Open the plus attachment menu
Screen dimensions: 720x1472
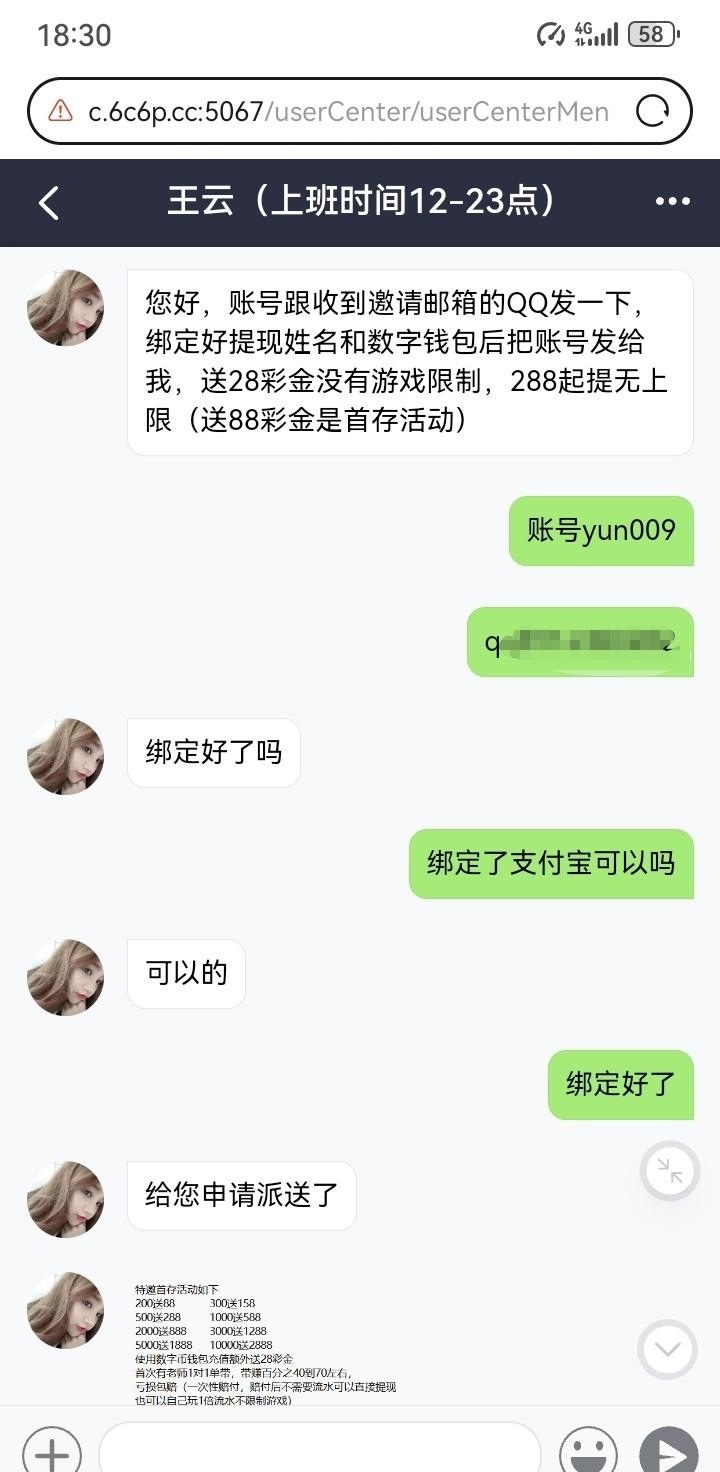coord(51,1452)
